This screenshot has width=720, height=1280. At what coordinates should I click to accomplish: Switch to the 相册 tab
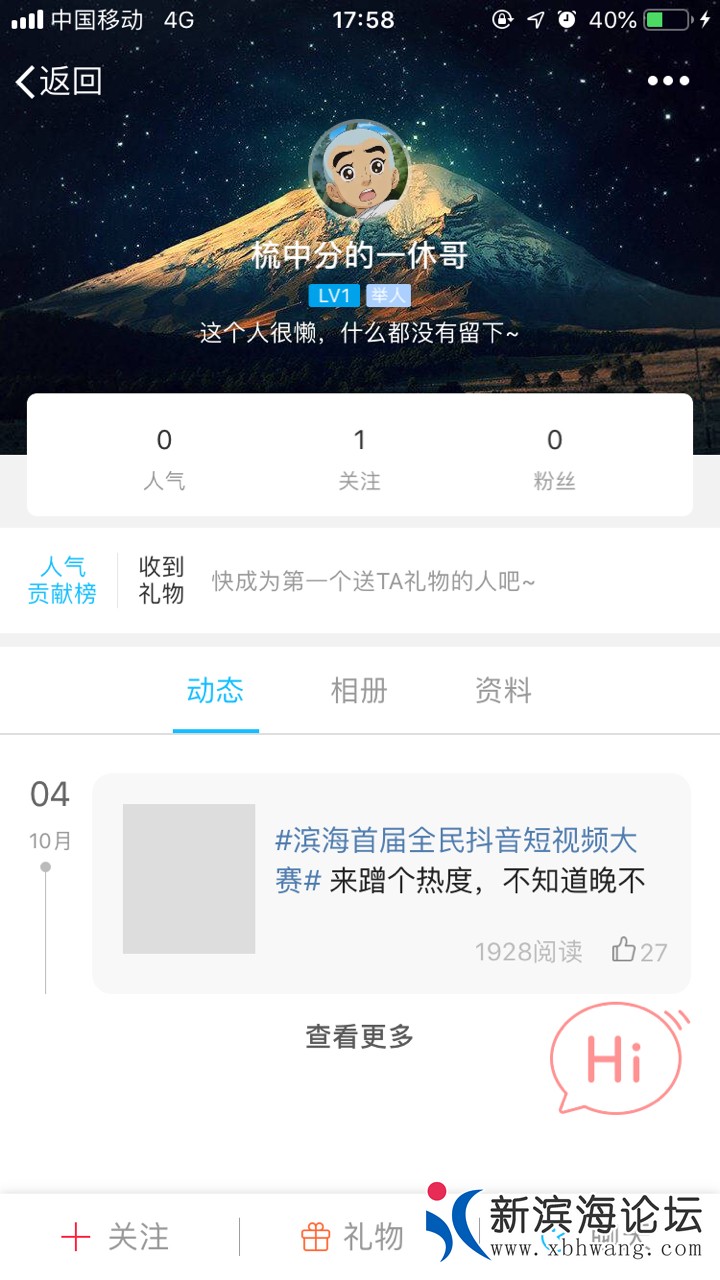pos(359,690)
